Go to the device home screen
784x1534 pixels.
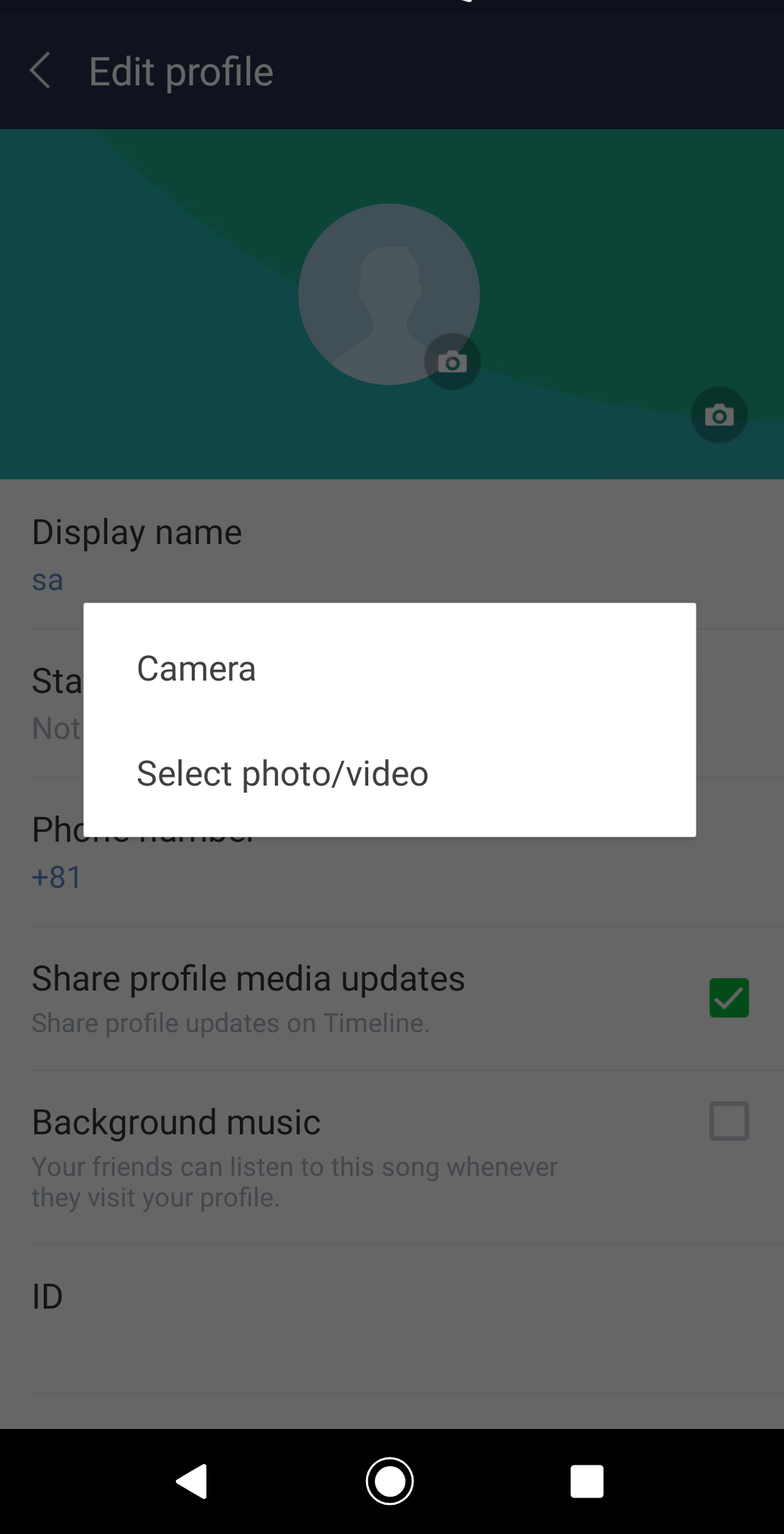point(389,1481)
